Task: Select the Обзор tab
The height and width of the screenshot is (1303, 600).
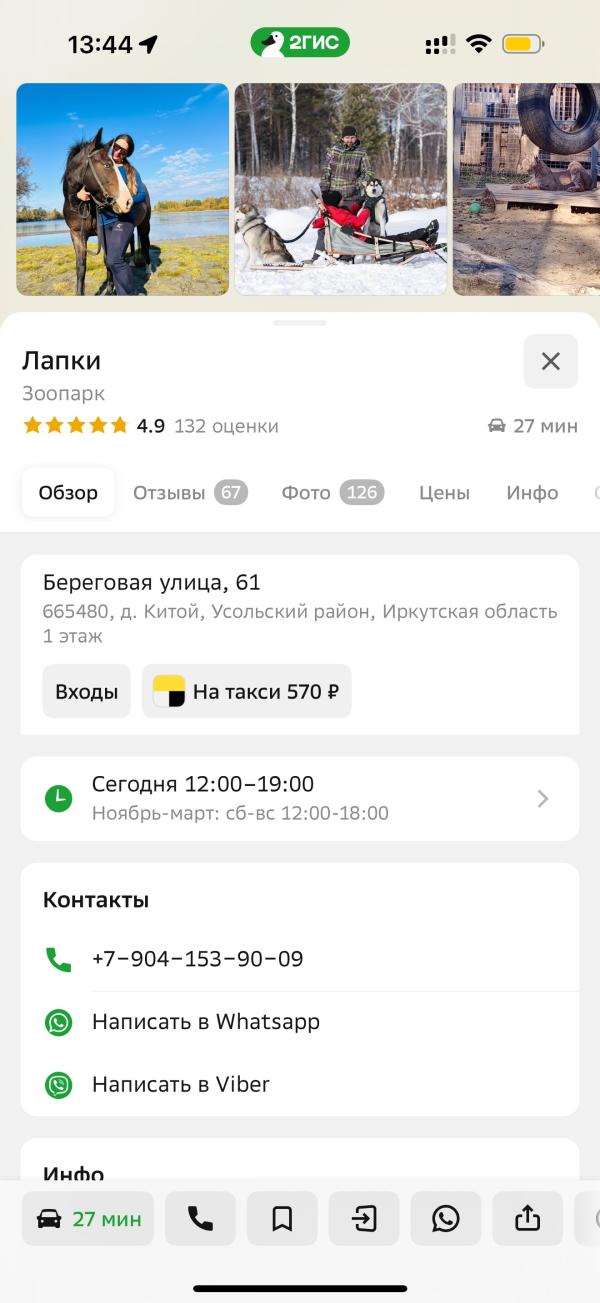Action: coord(68,492)
